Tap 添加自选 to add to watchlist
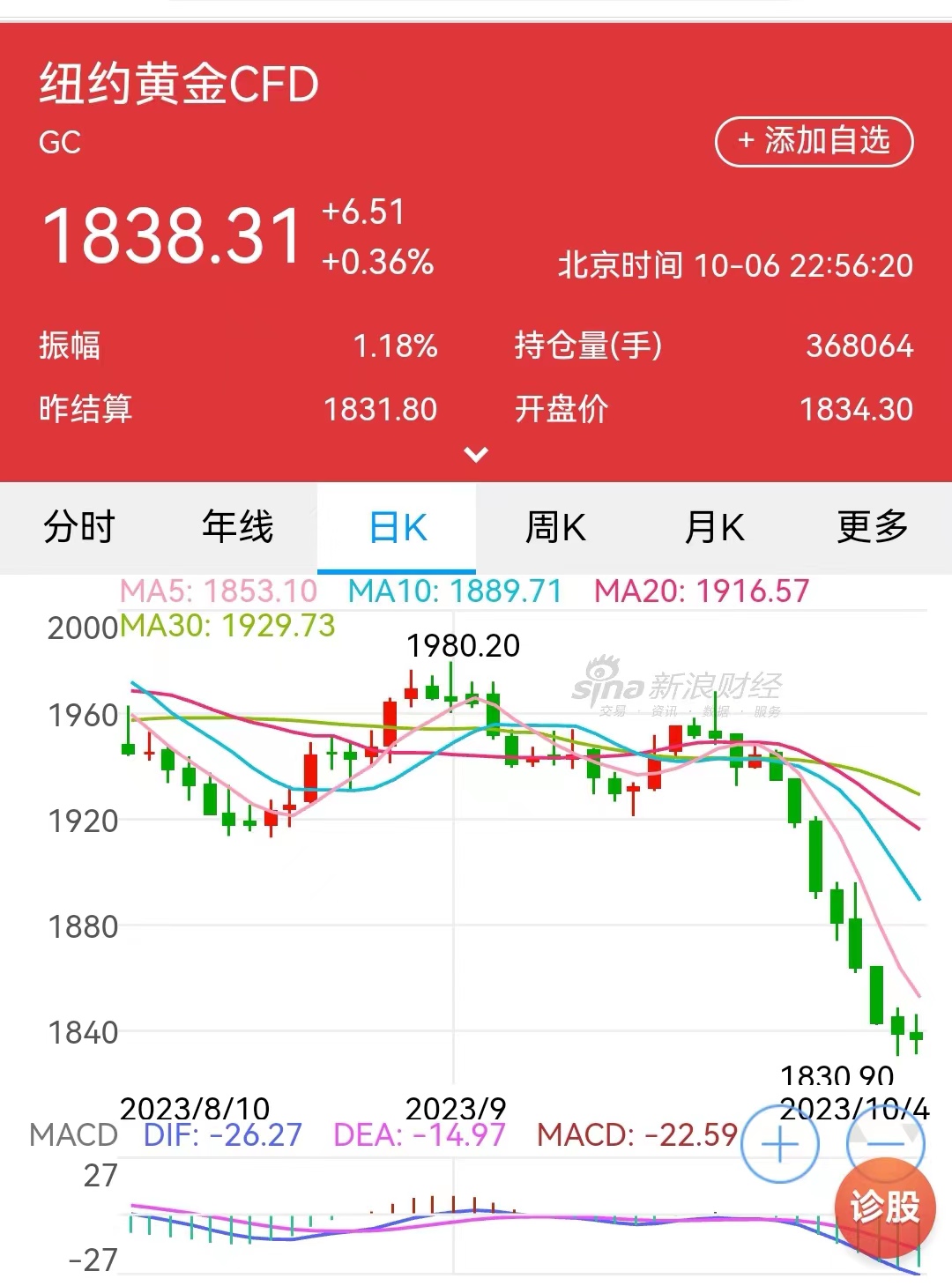 click(814, 139)
